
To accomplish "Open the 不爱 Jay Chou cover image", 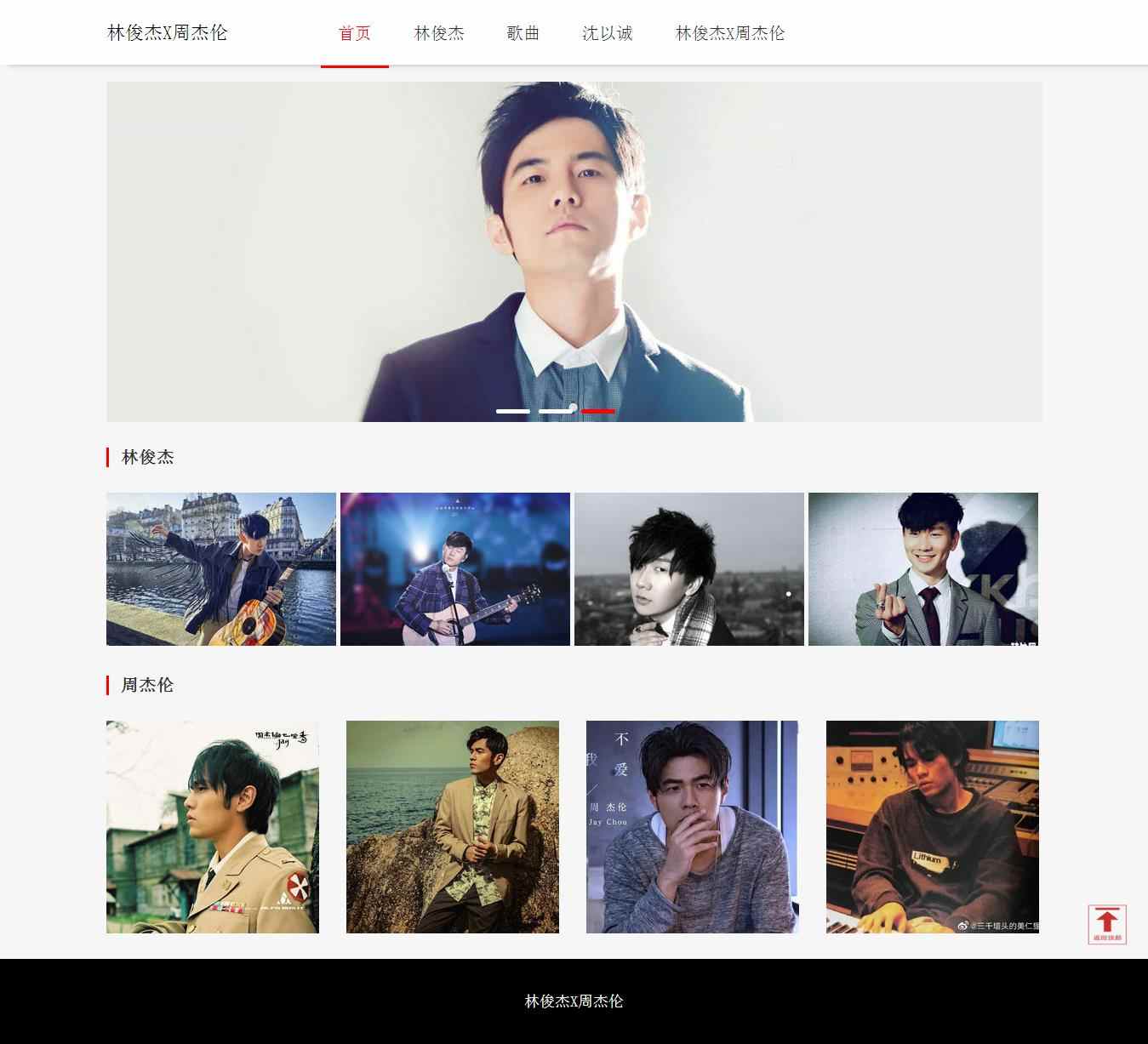I will click(x=693, y=826).
